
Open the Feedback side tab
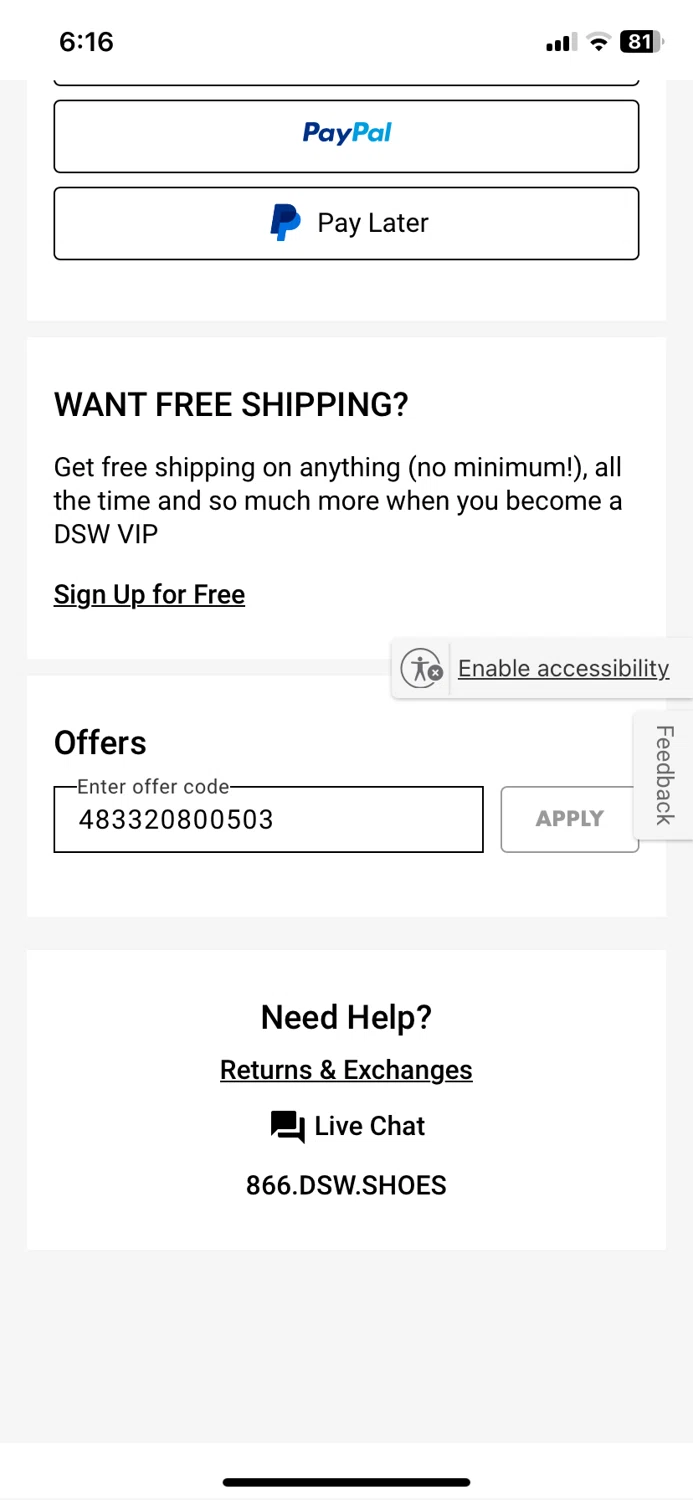(x=664, y=776)
